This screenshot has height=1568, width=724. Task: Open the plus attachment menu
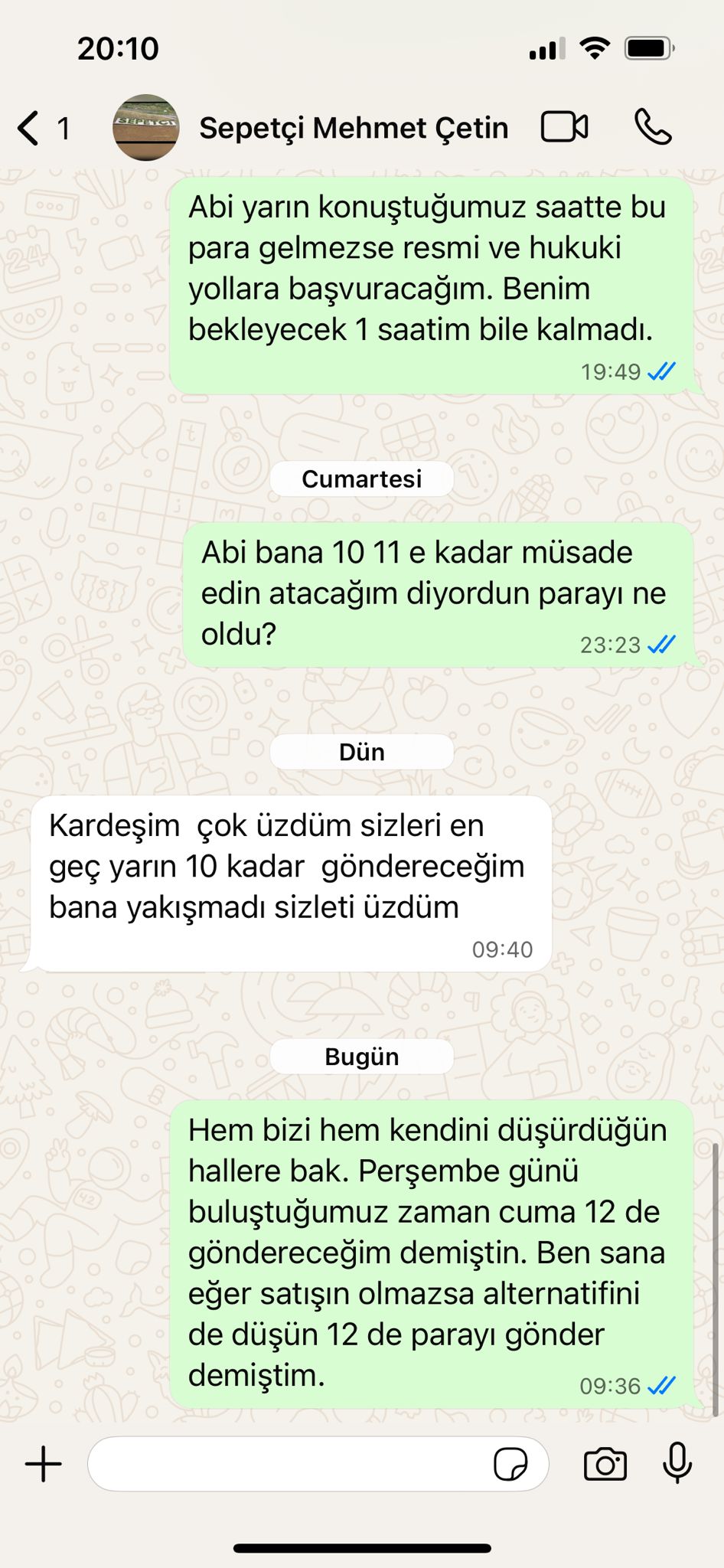tap(44, 1465)
